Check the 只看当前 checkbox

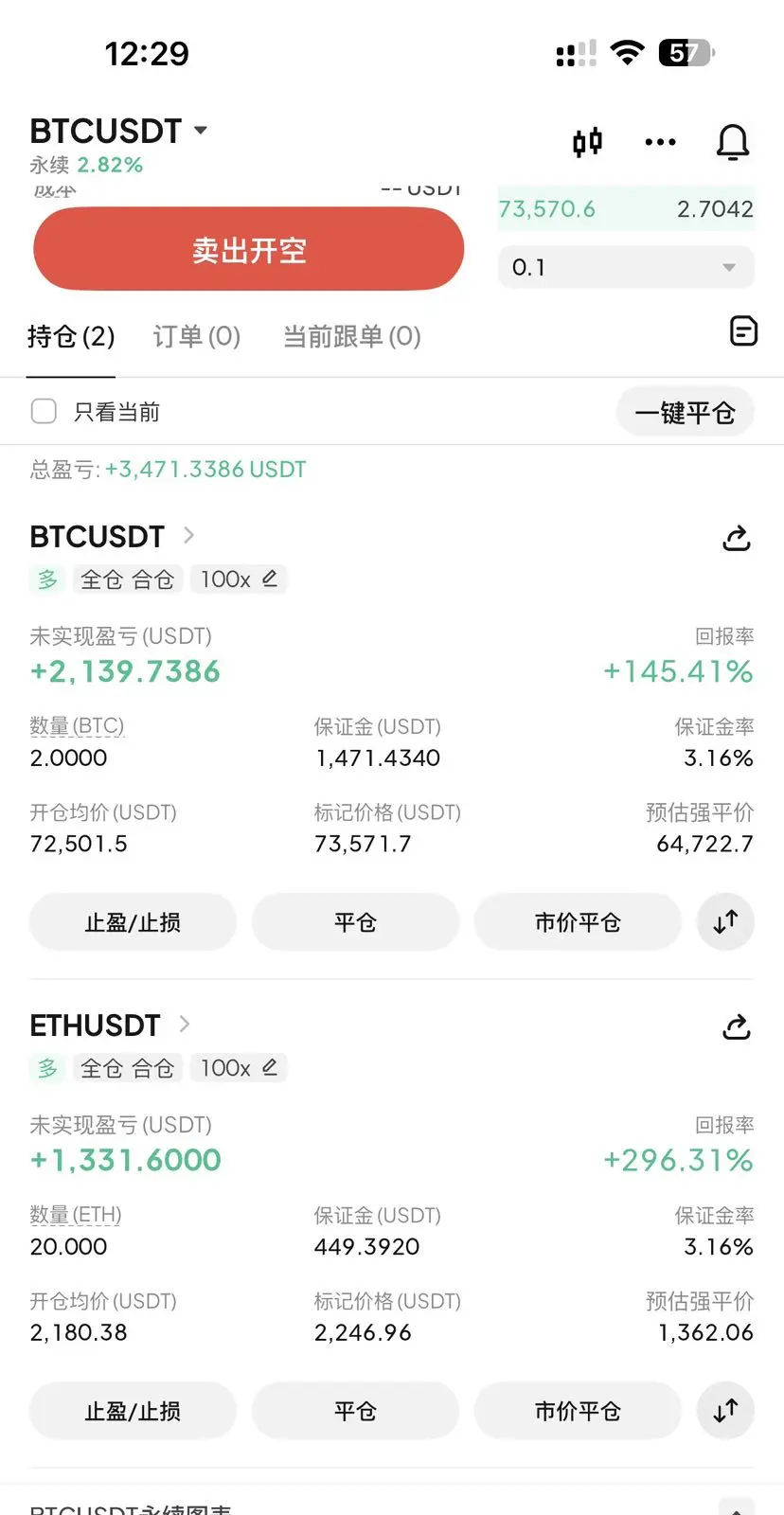pos(44,411)
